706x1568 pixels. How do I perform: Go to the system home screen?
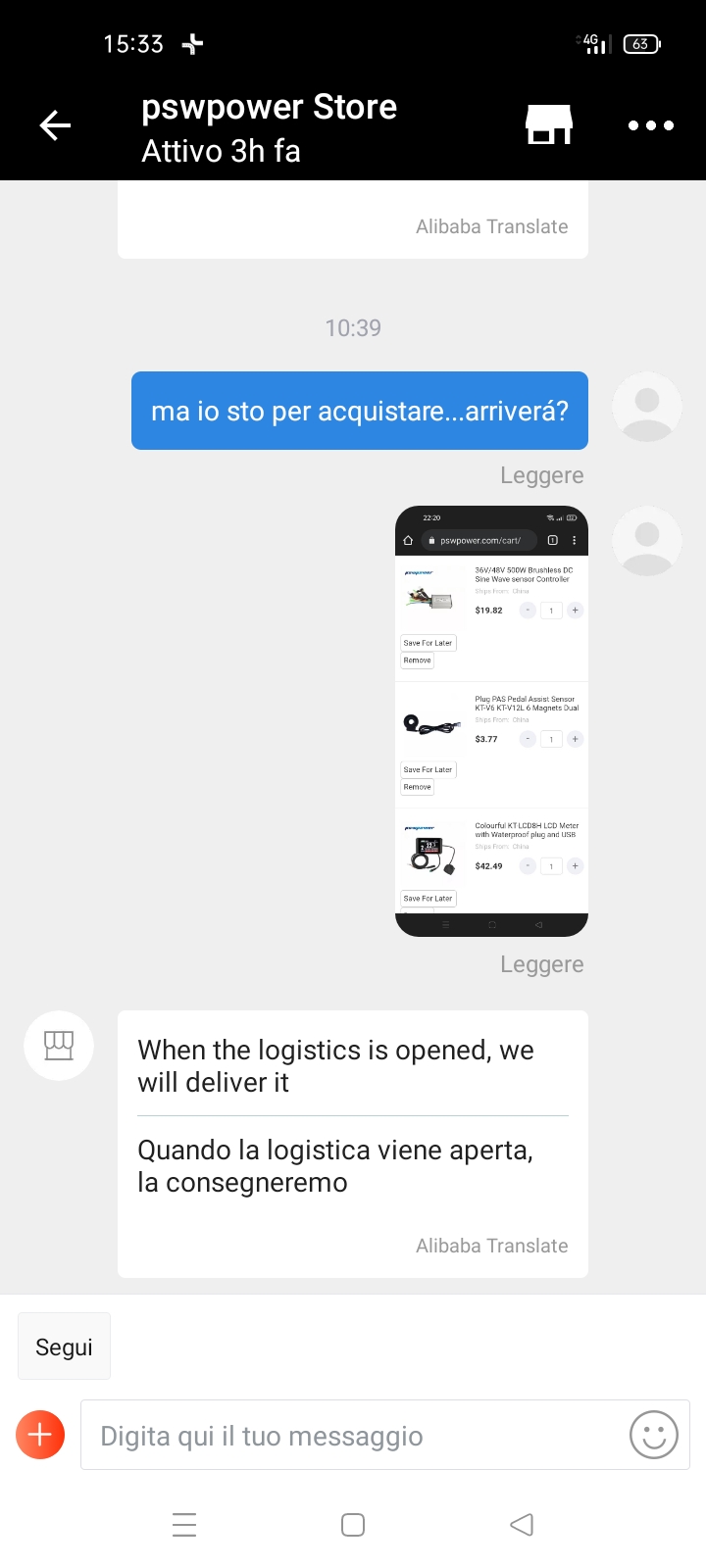(353, 1524)
